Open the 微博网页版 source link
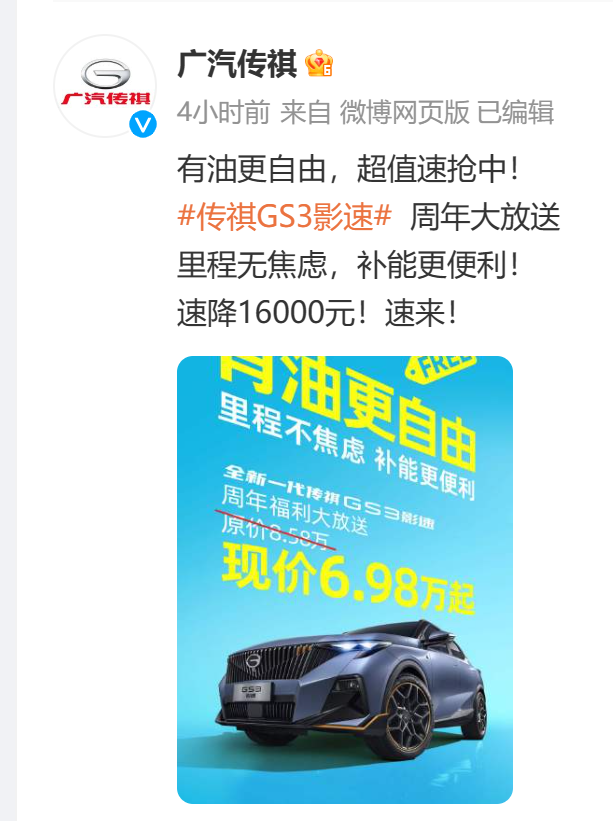Viewport: 613px width, 821px height. 404,112
